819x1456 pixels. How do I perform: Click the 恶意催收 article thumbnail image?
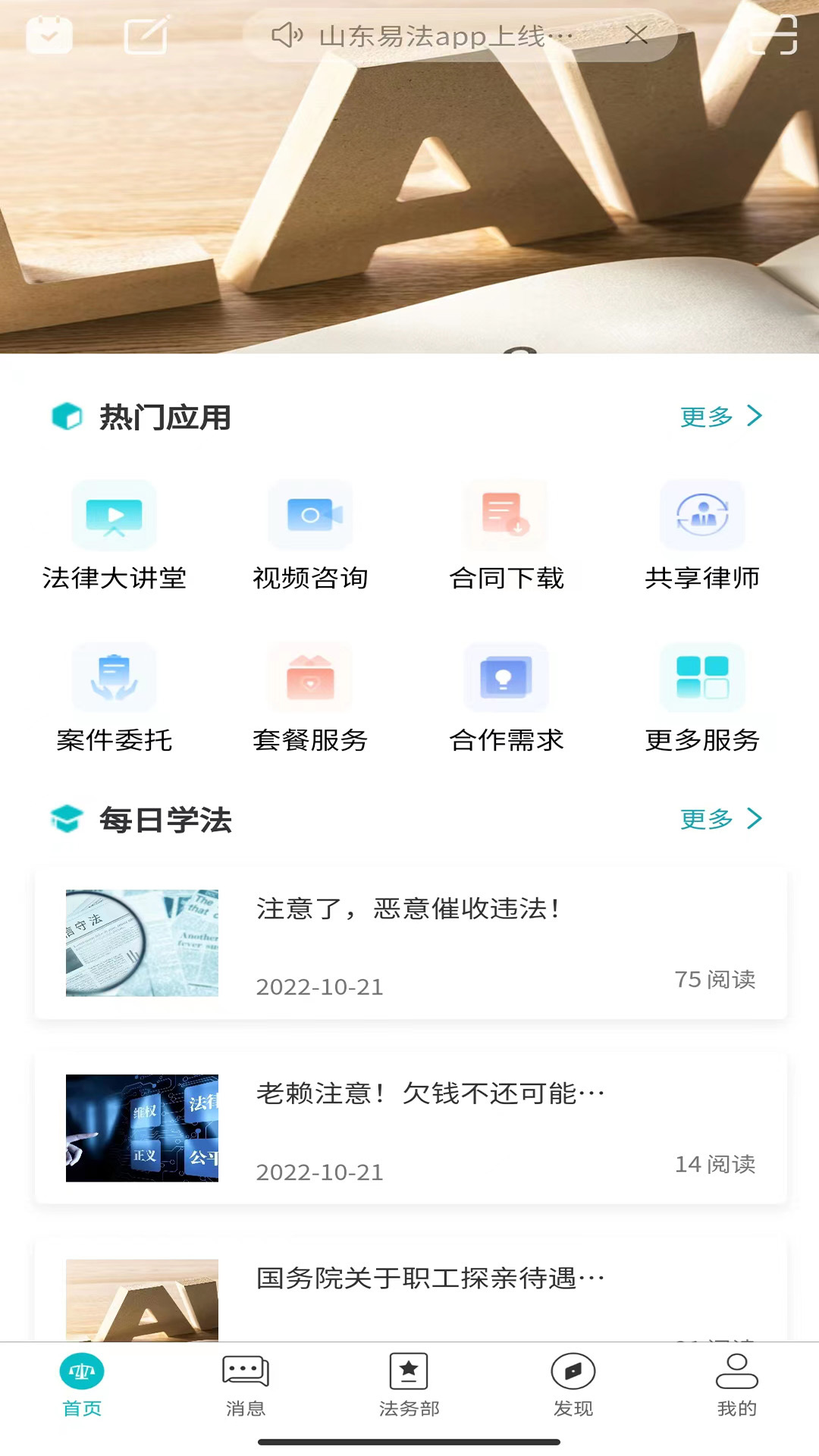tap(142, 943)
